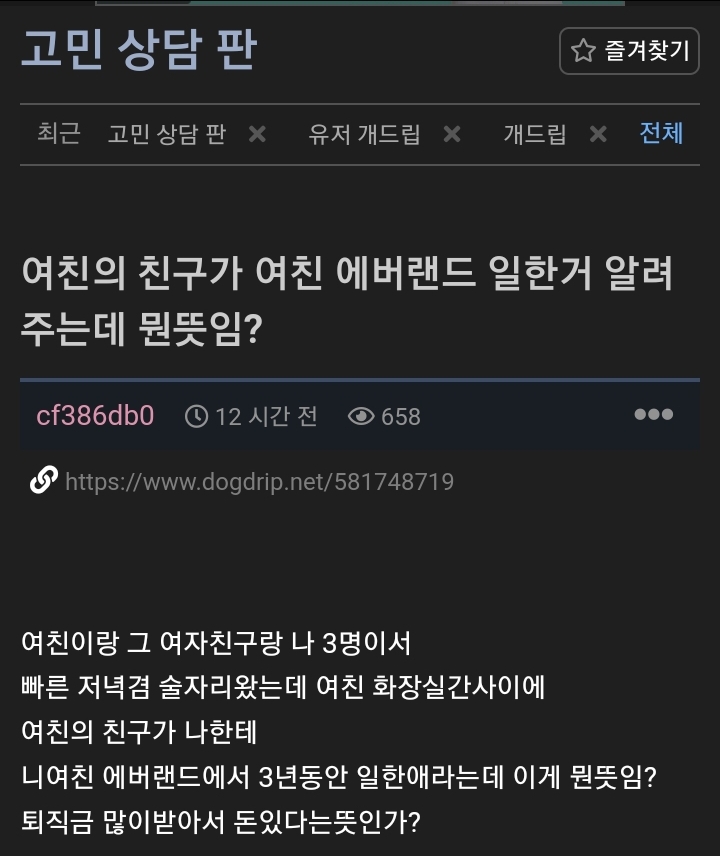Viewport: 720px width, 856px height.
Task: Open author cf386db0 profile menu
Action: point(95,416)
